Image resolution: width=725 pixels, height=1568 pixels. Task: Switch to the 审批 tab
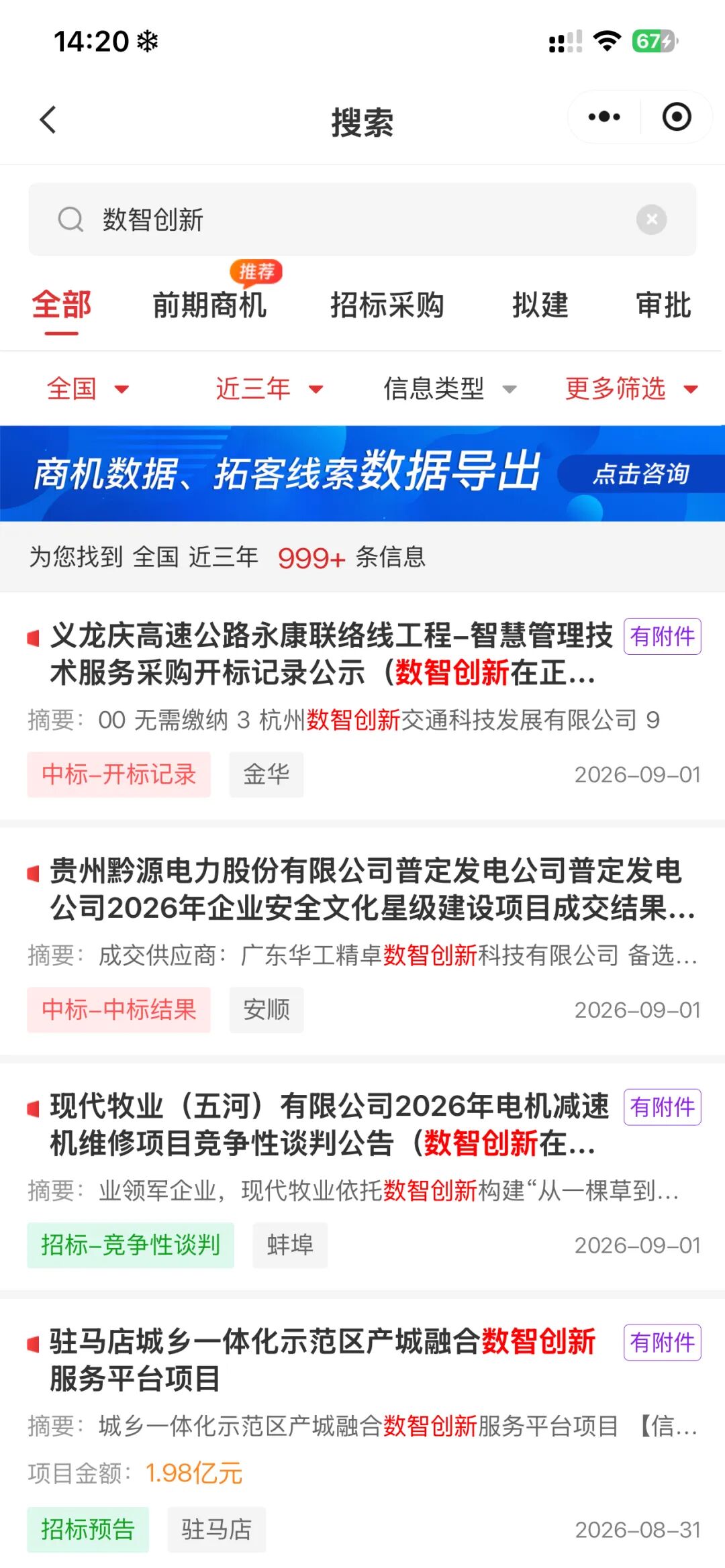pyautogui.click(x=664, y=305)
